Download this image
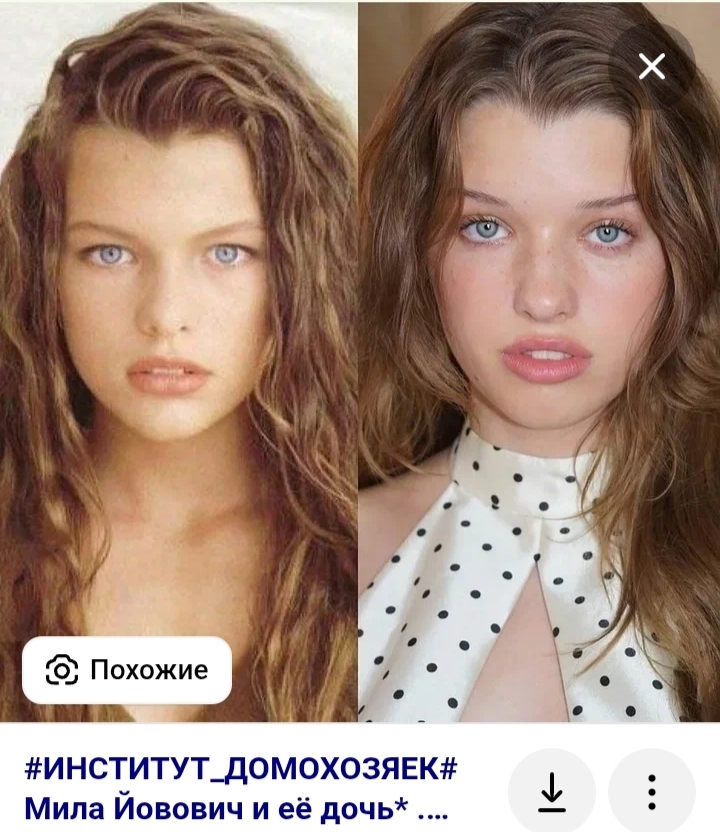 pos(551,792)
